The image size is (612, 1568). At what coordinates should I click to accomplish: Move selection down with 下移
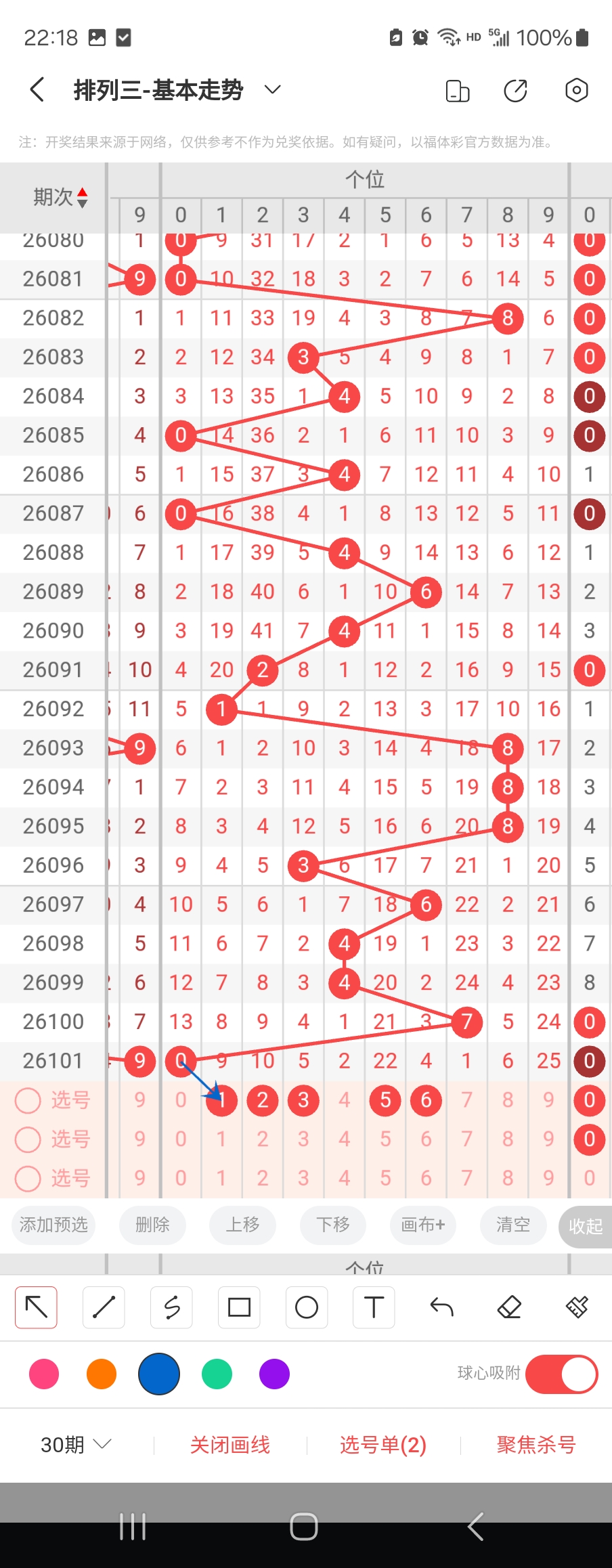(333, 1225)
